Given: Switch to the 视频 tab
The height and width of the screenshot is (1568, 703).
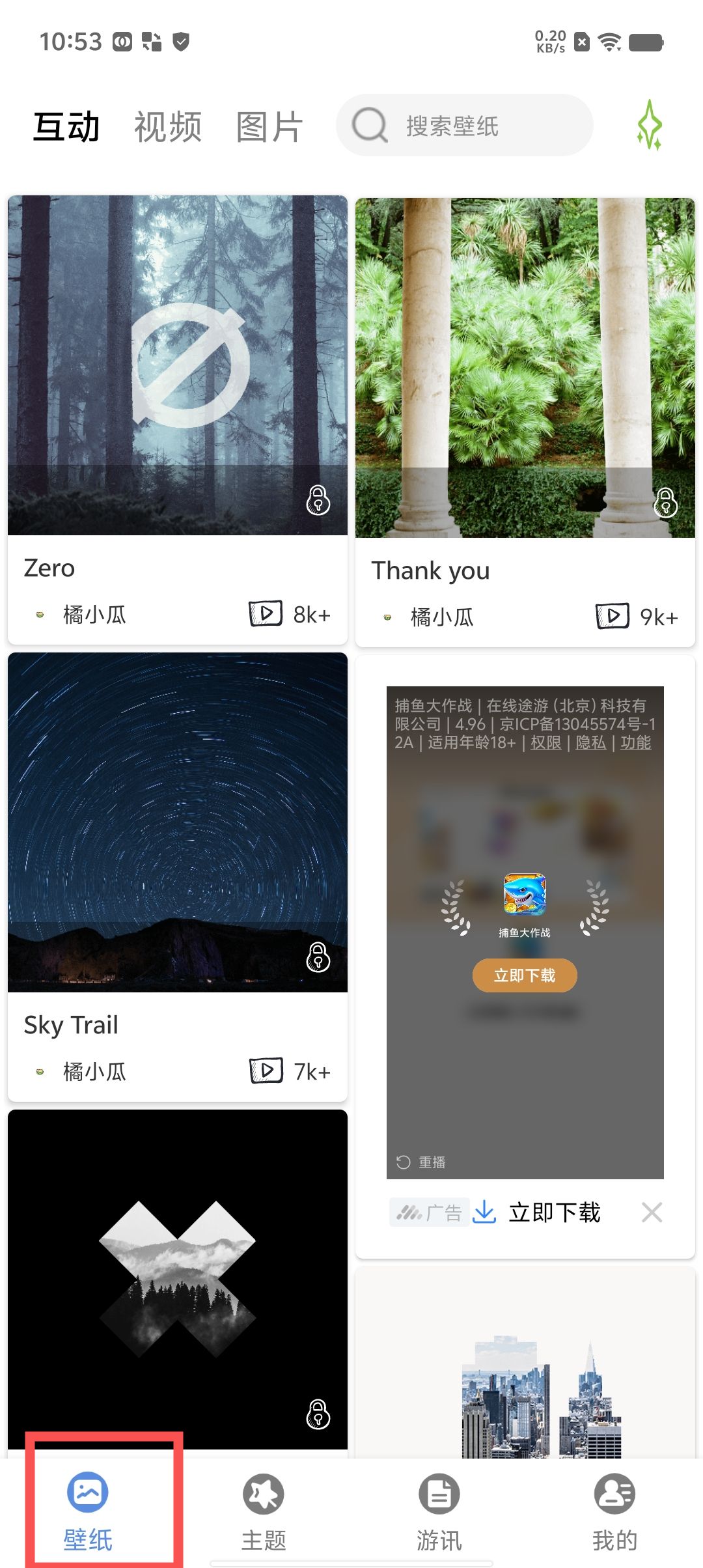Looking at the screenshot, I should [x=167, y=125].
